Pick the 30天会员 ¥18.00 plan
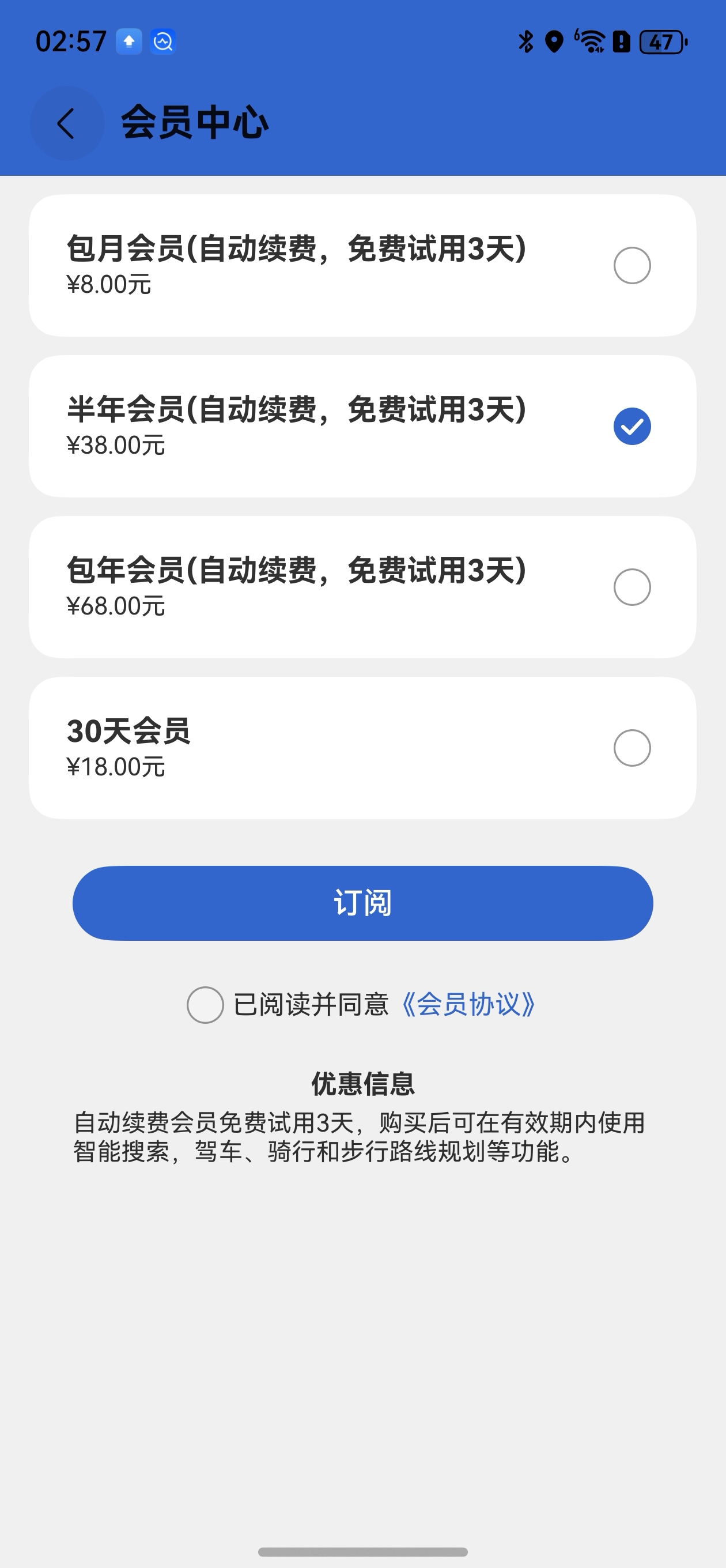 (x=362, y=748)
